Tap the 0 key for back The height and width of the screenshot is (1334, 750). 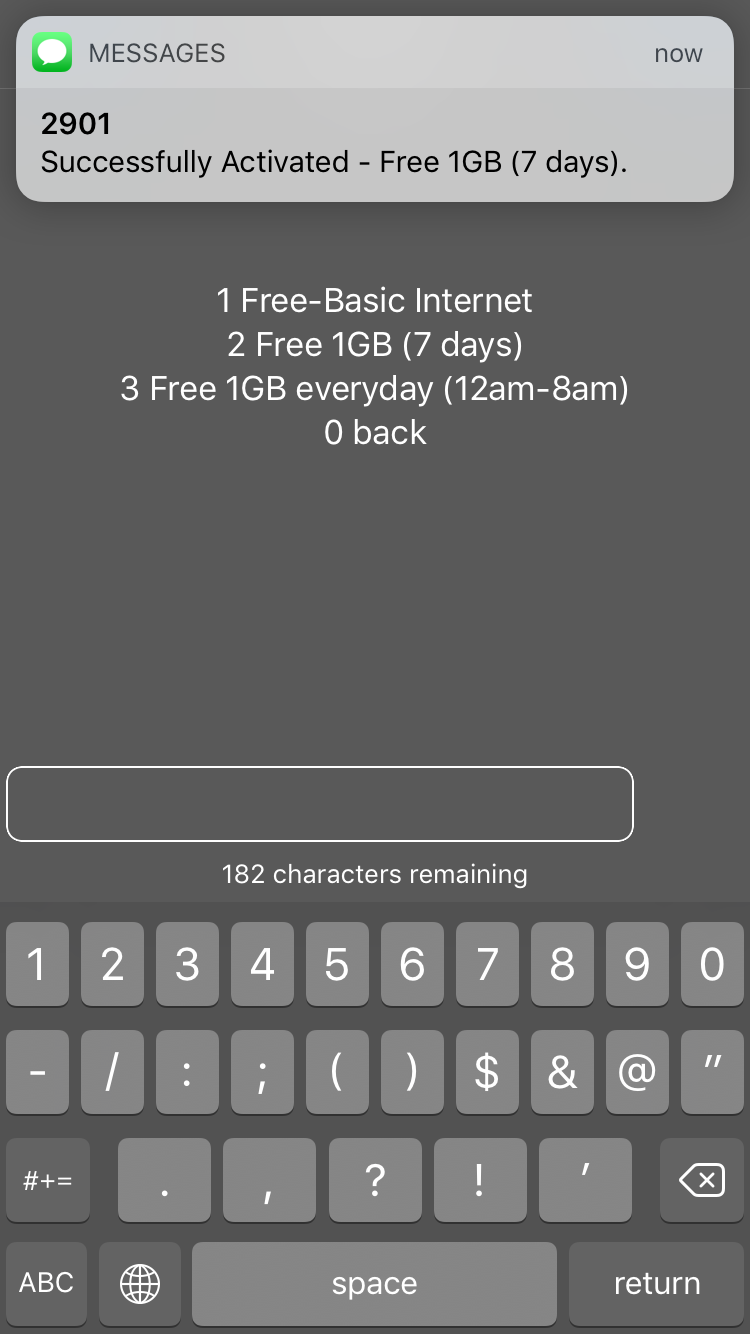(x=712, y=964)
